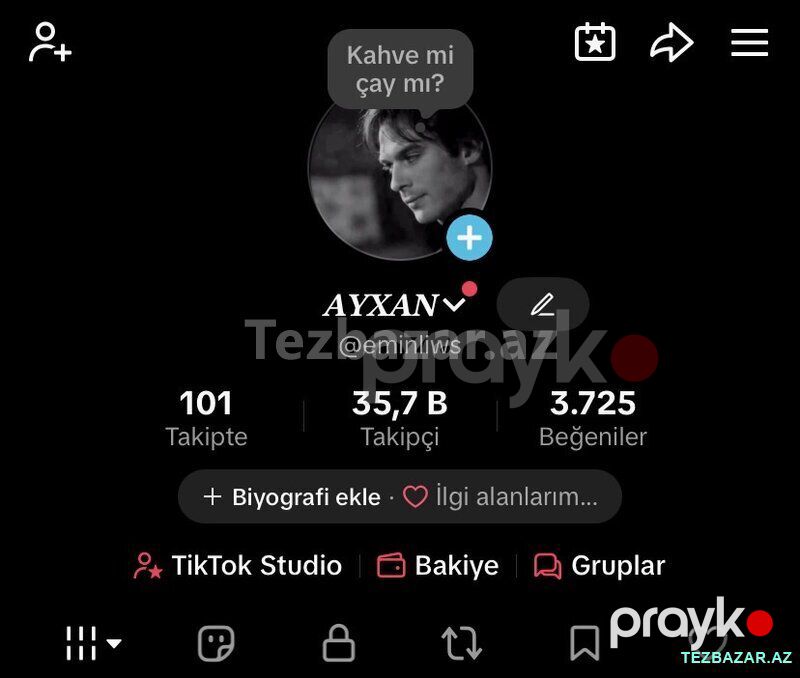Open TikTok Studio
The image size is (800, 678).
point(238,566)
